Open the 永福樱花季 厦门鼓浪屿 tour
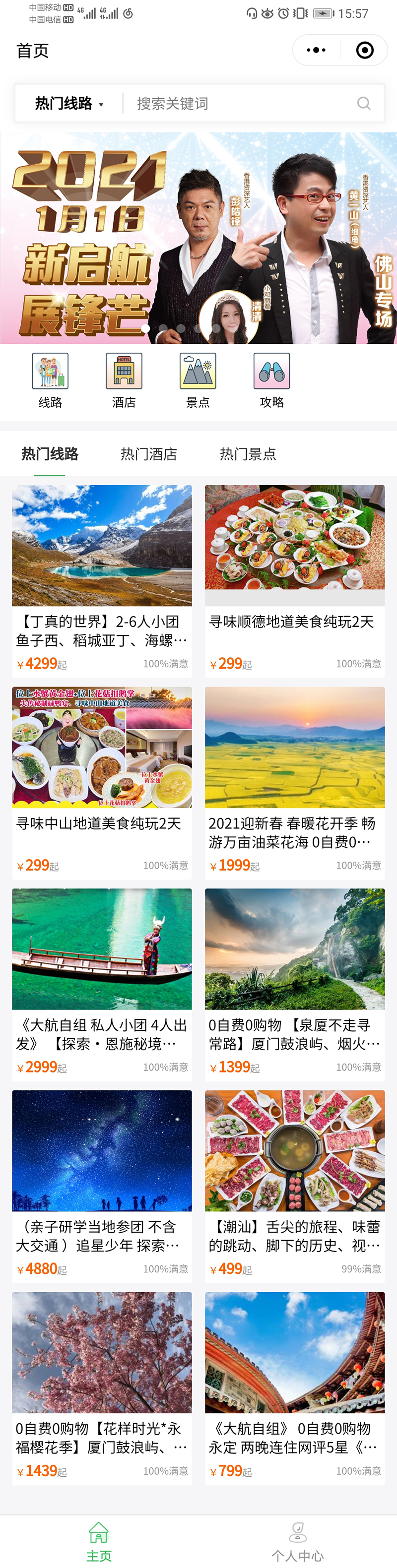Screen dimensions: 397x1568 [x=102, y=1387]
